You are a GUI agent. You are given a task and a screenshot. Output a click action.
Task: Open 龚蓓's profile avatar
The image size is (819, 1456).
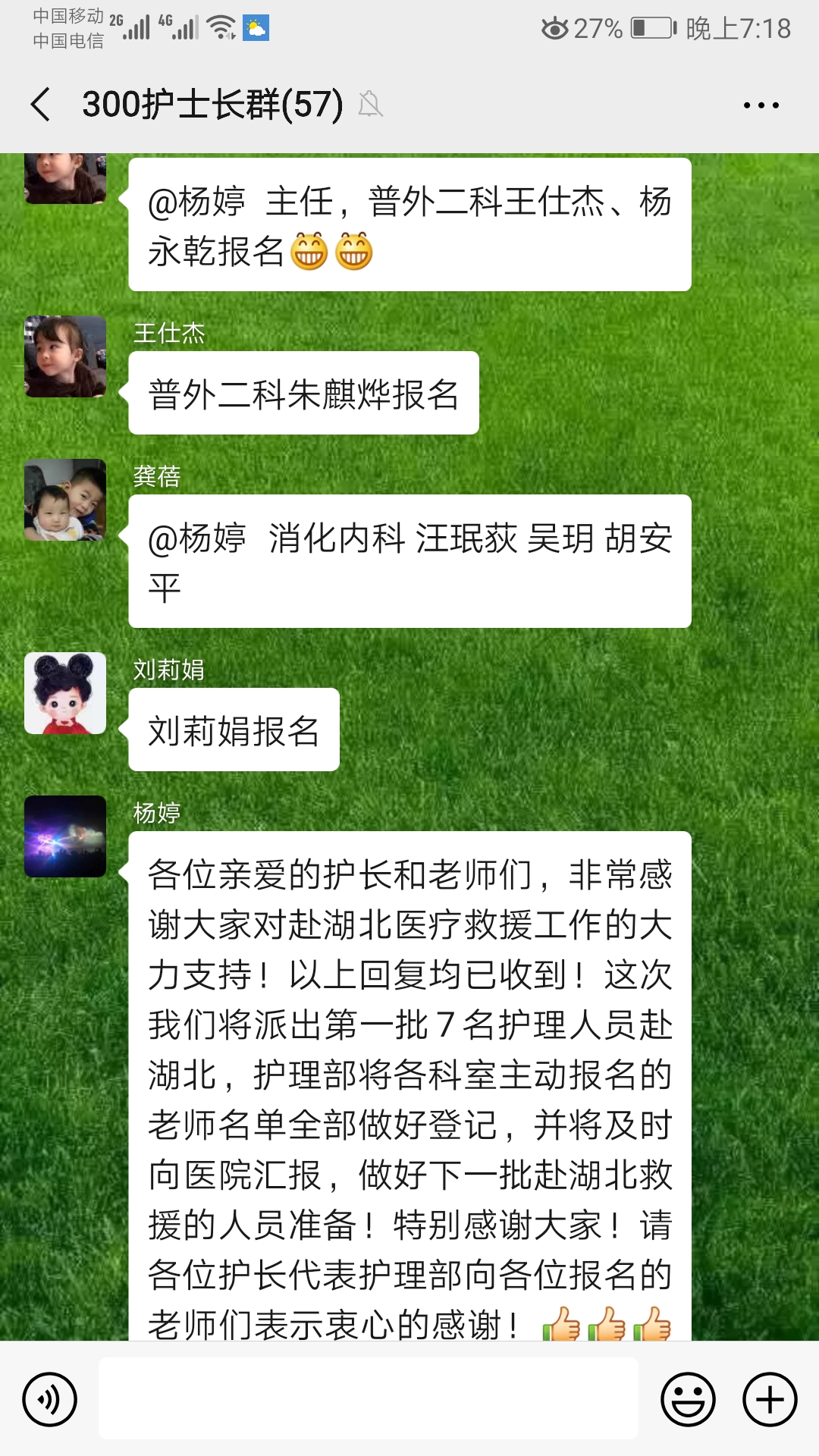[65, 500]
